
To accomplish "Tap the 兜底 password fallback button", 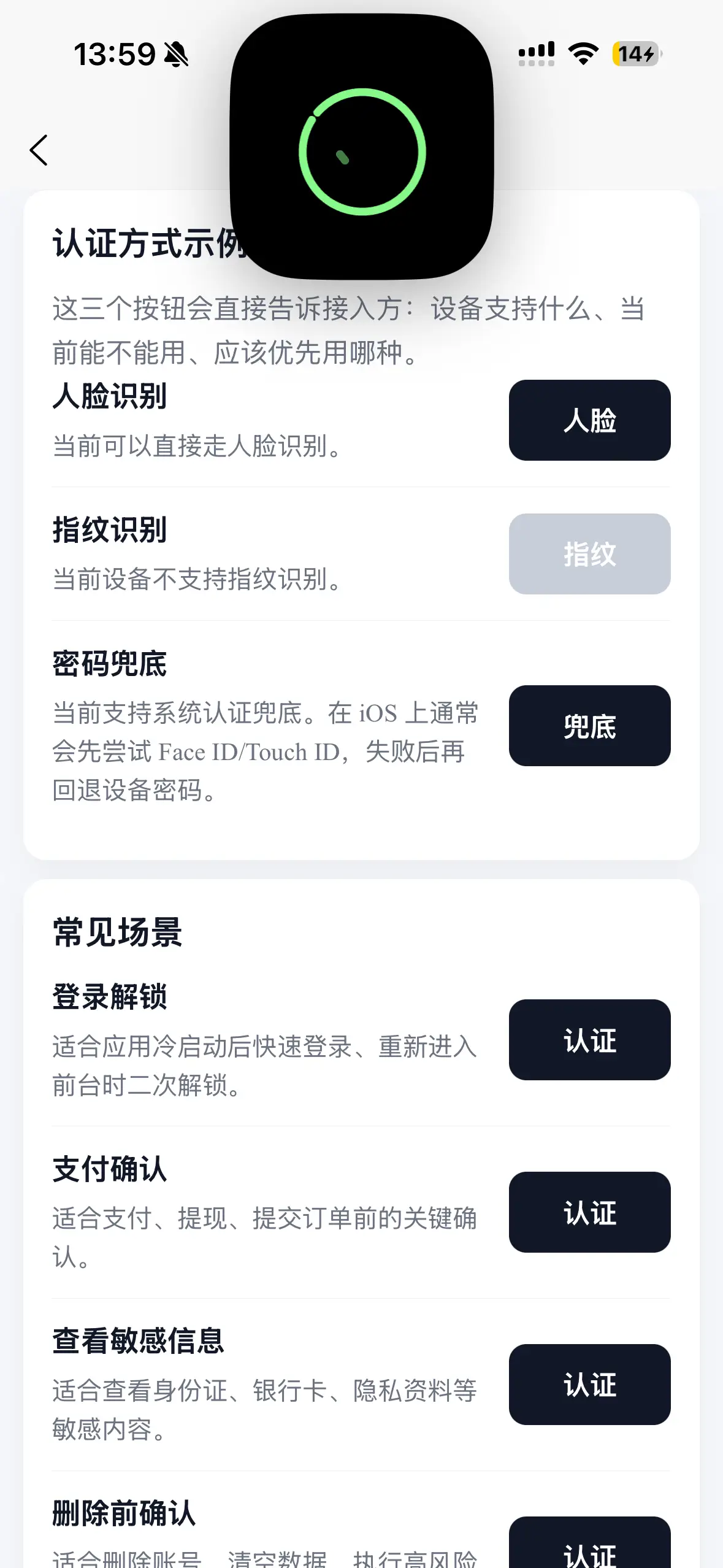I will 589,726.
